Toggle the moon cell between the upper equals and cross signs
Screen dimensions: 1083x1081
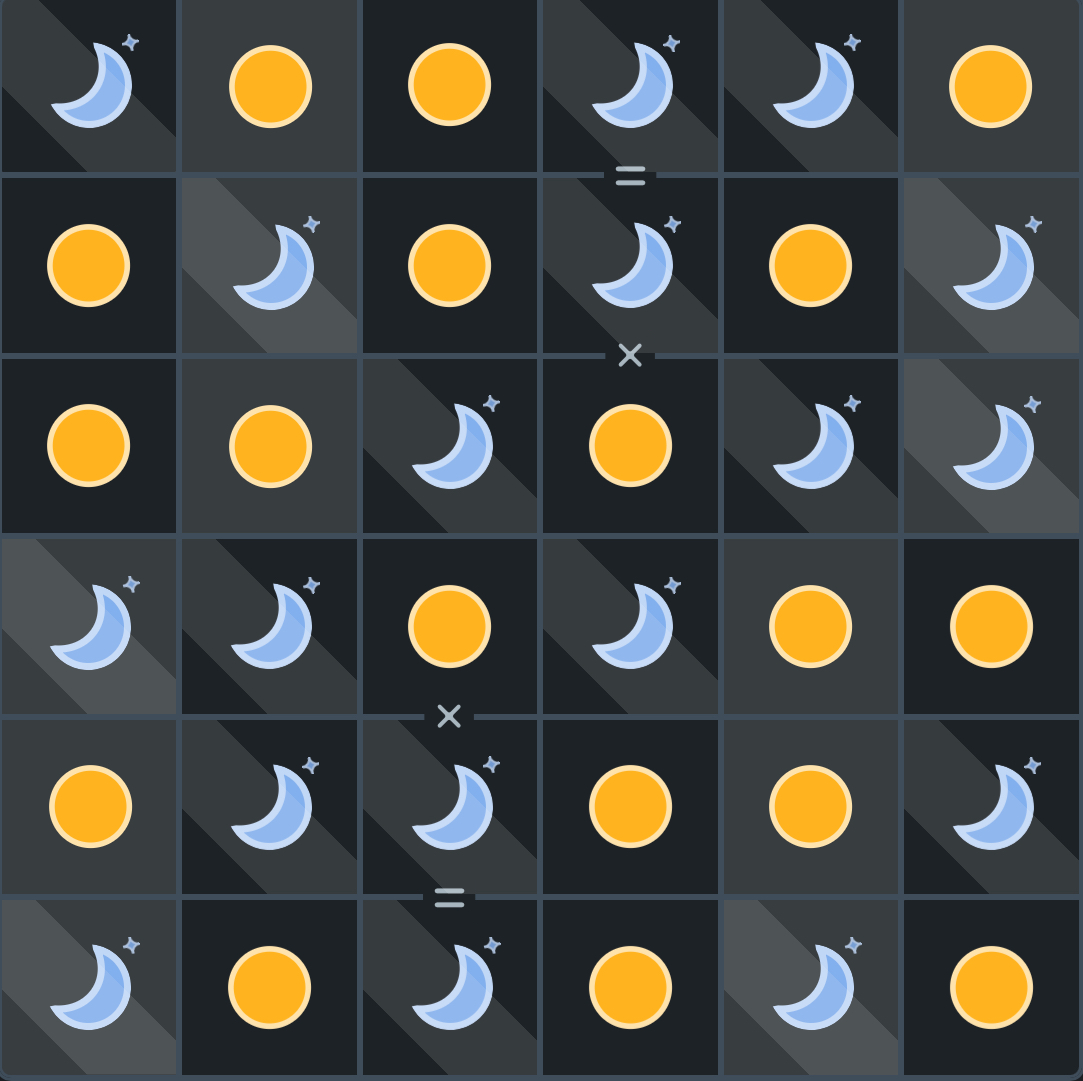coord(630,266)
